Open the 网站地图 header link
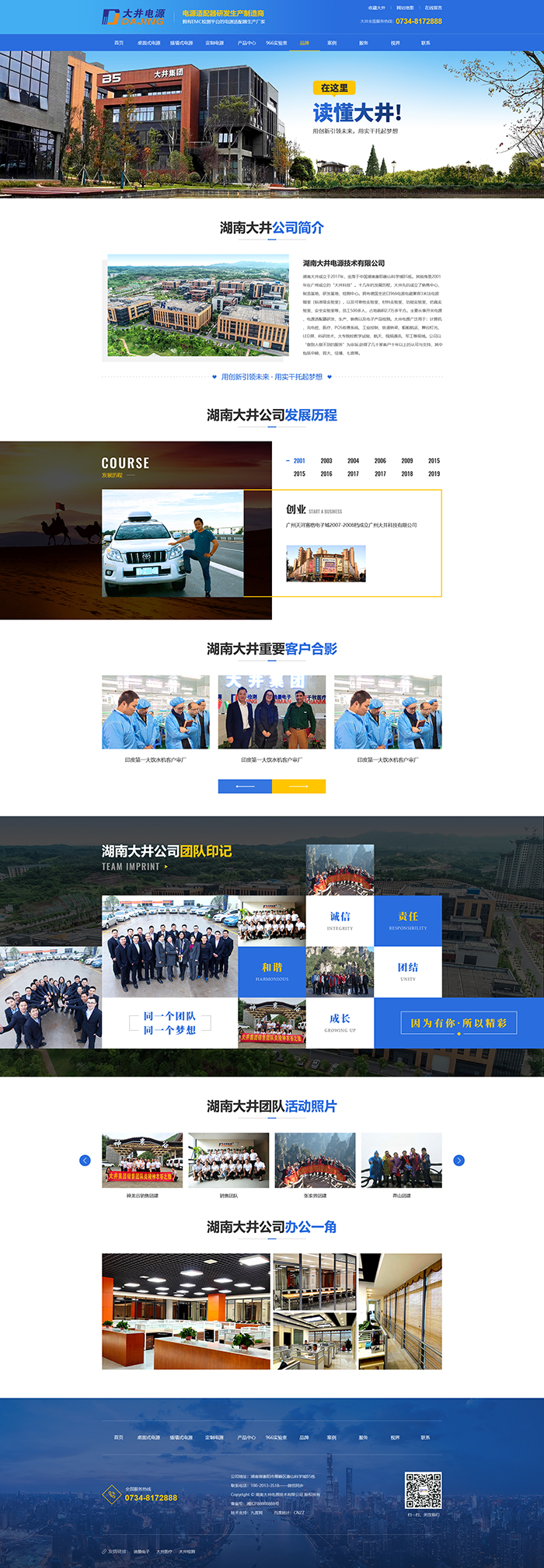Screen dimensions: 544x1568 405,8
